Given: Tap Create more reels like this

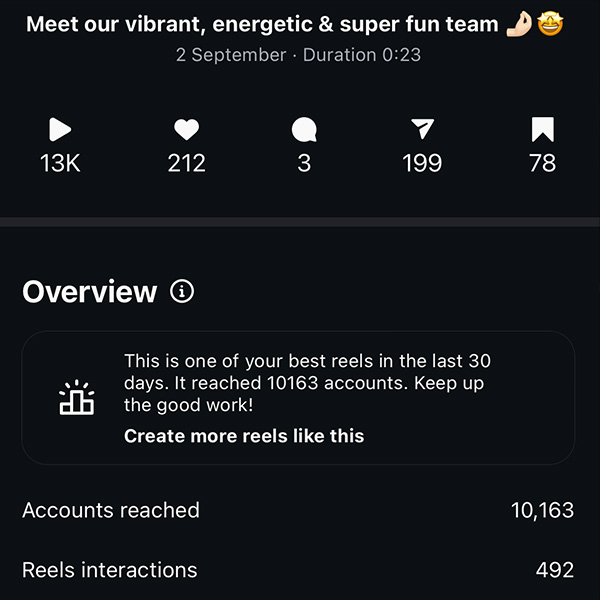Looking at the screenshot, I should 244,436.
